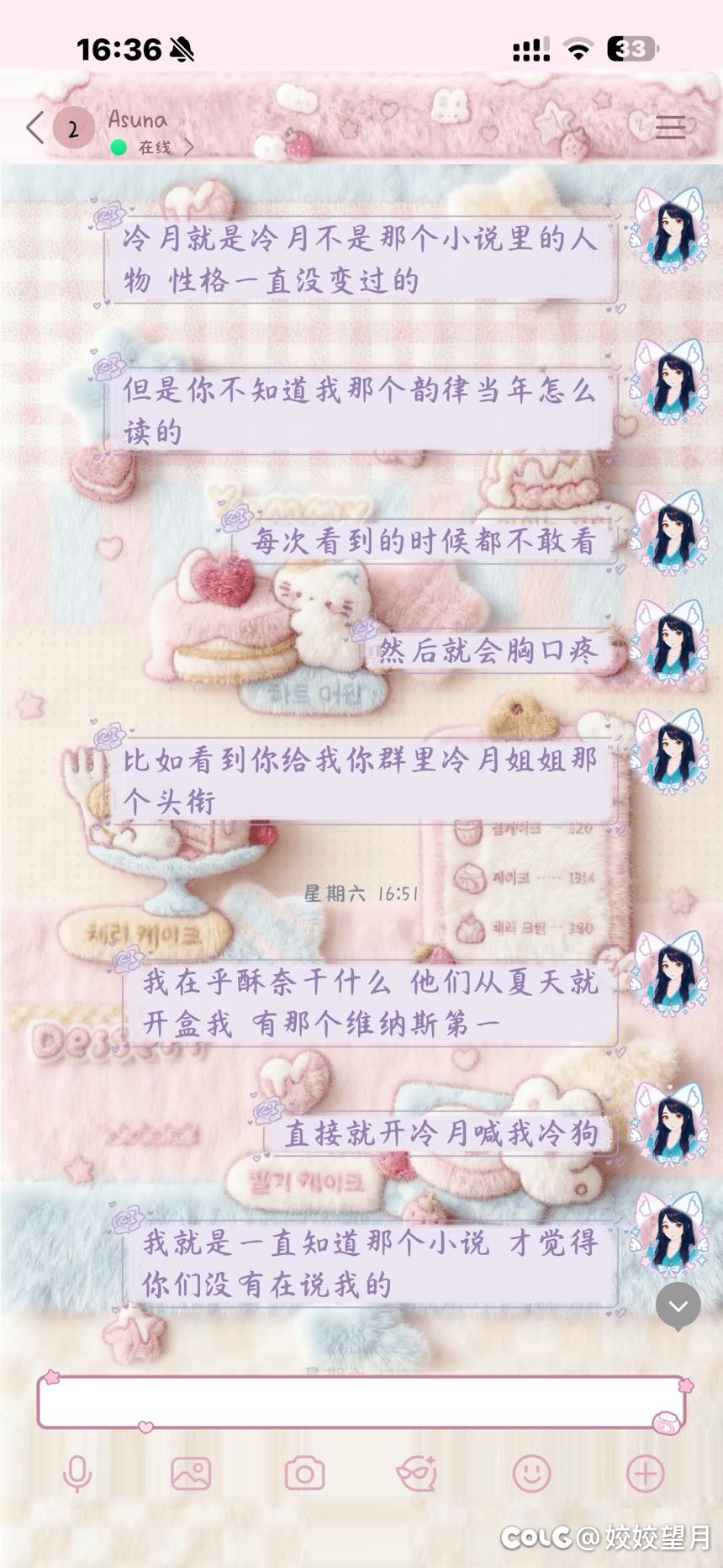Tap avatar next to 直接就开冷月喊我冷狗
Image resolution: width=723 pixels, height=1568 pixels.
pyautogui.click(x=669, y=1124)
